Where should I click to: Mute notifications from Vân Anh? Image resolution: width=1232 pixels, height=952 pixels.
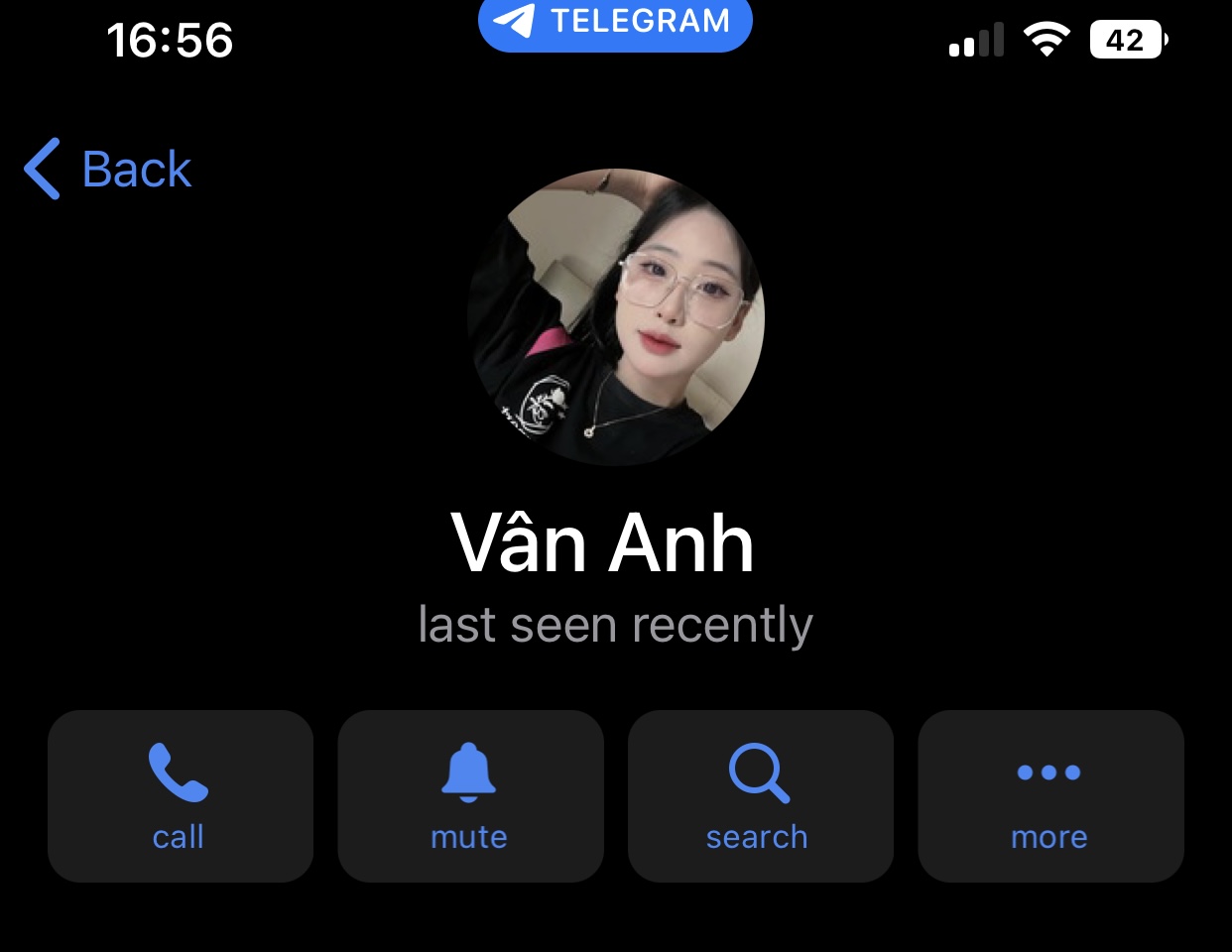pyautogui.click(x=470, y=795)
